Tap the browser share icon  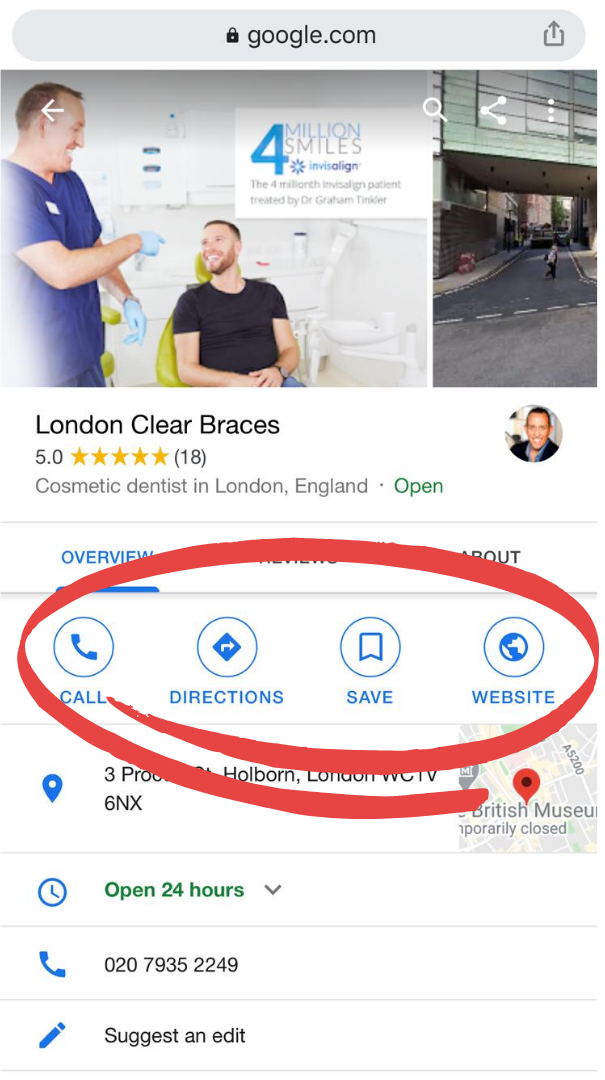click(553, 35)
